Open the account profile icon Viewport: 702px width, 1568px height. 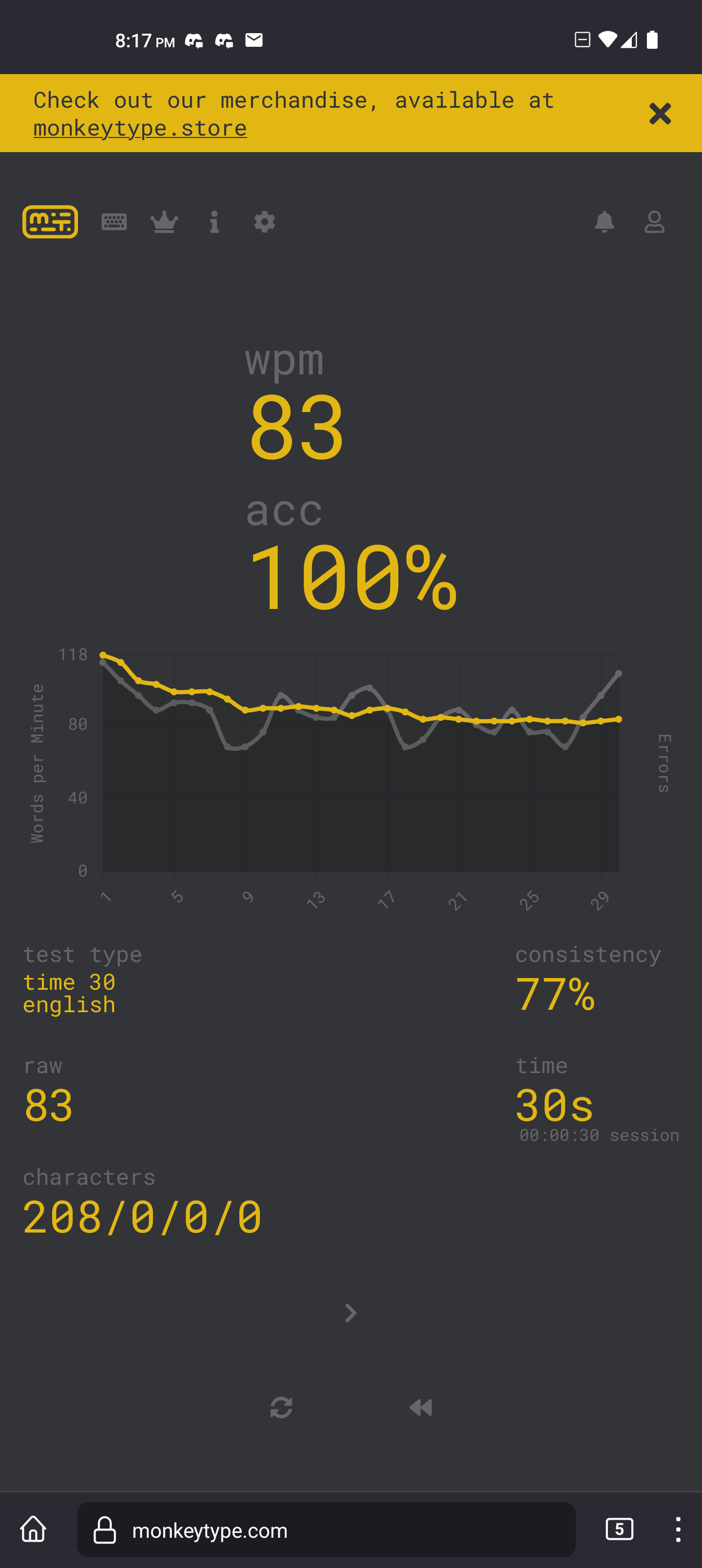coord(654,222)
